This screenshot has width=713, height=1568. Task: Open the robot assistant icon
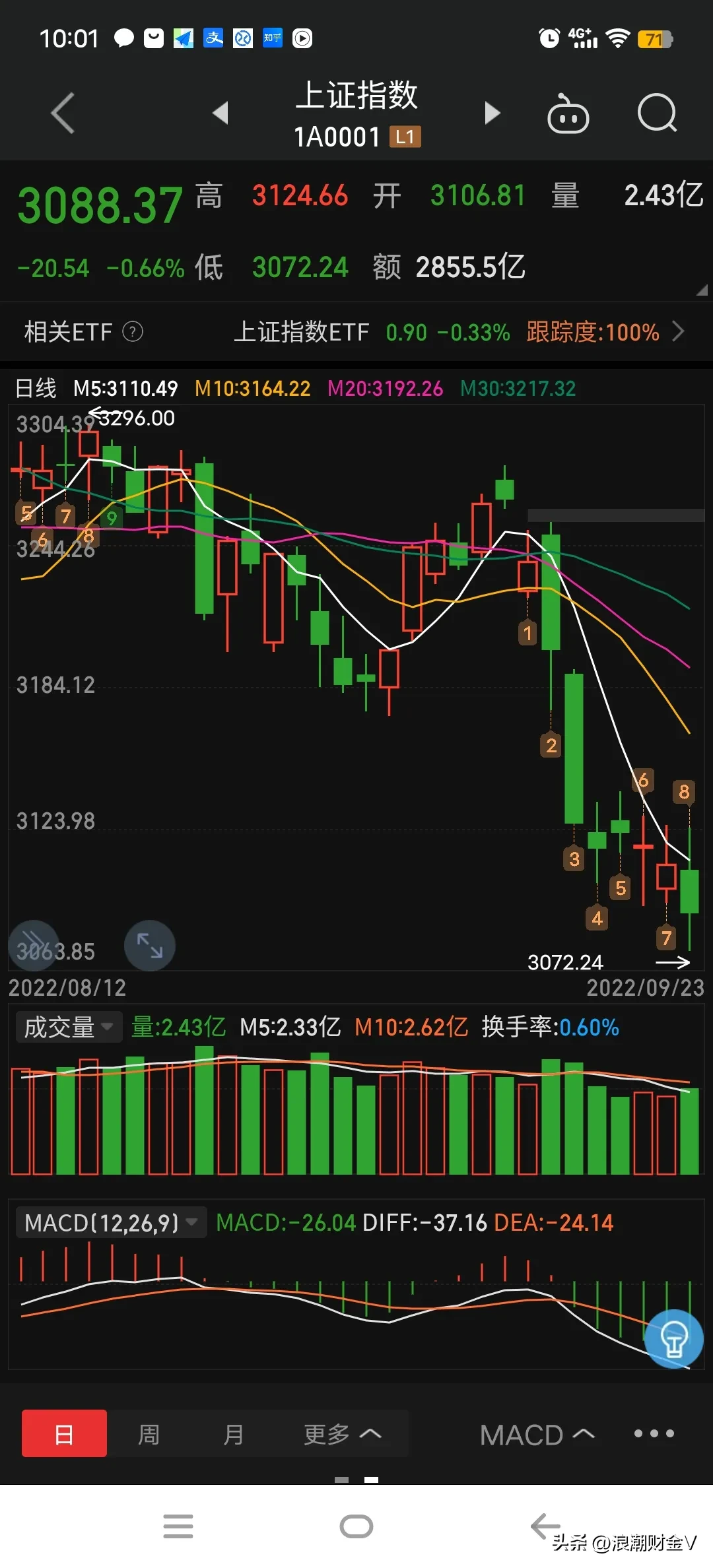tap(568, 115)
